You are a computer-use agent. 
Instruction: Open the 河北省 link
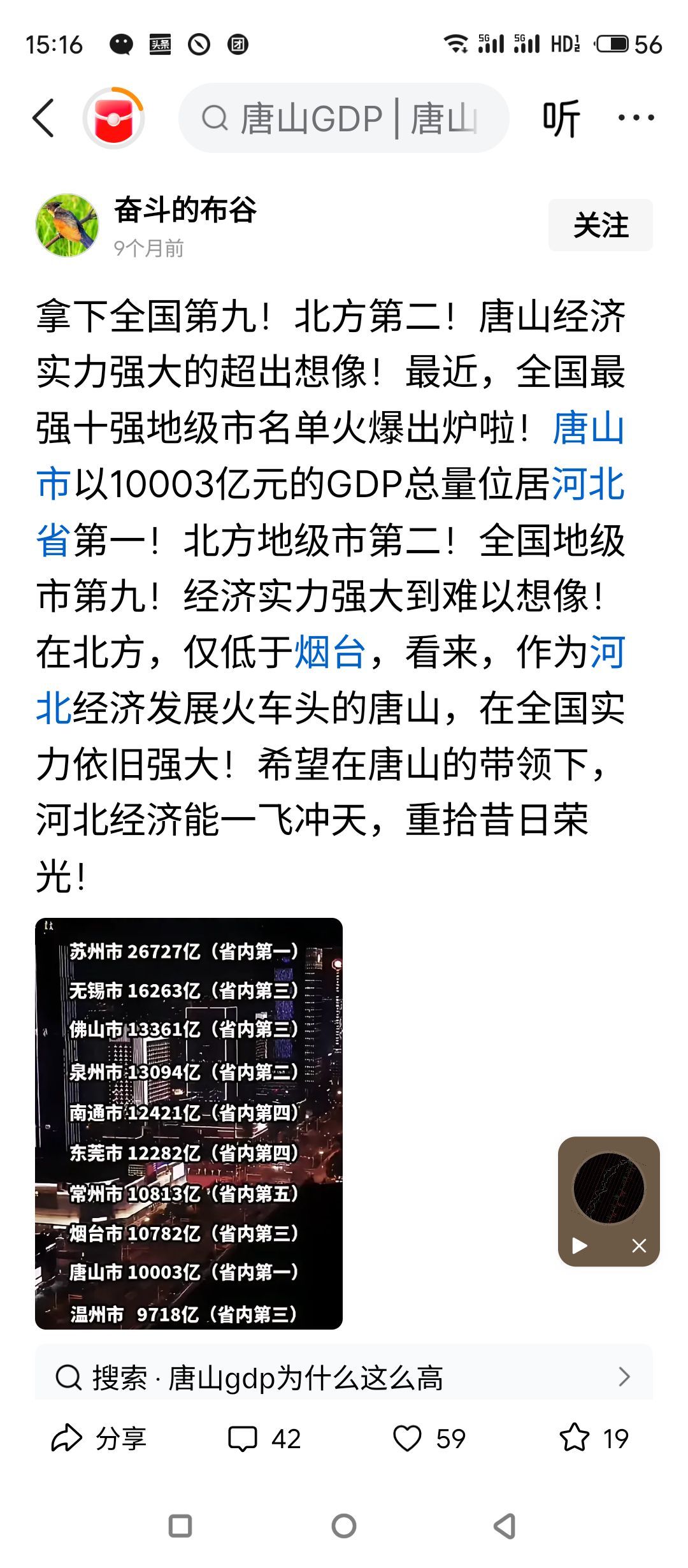[587, 484]
